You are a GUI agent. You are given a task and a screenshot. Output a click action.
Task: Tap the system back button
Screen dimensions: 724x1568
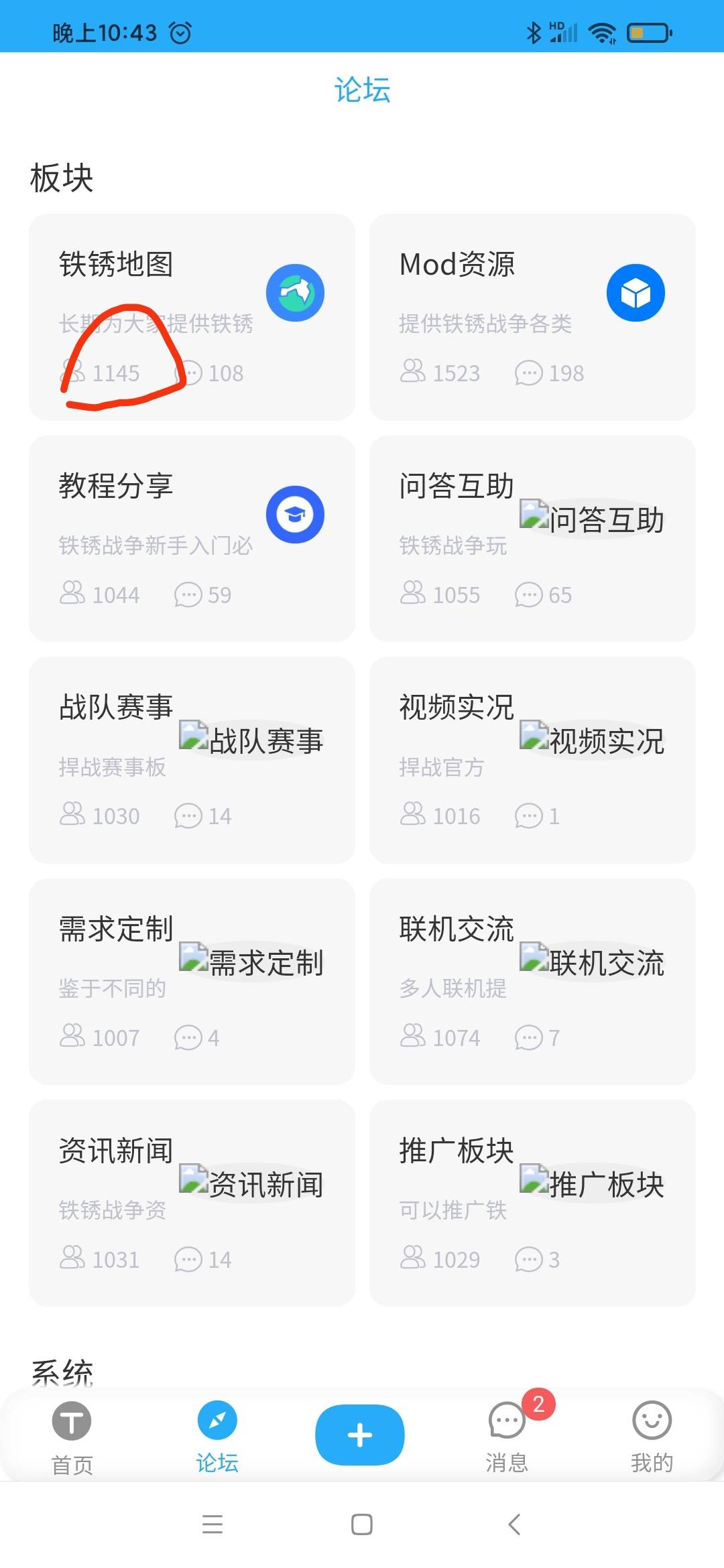click(514, 1524)
